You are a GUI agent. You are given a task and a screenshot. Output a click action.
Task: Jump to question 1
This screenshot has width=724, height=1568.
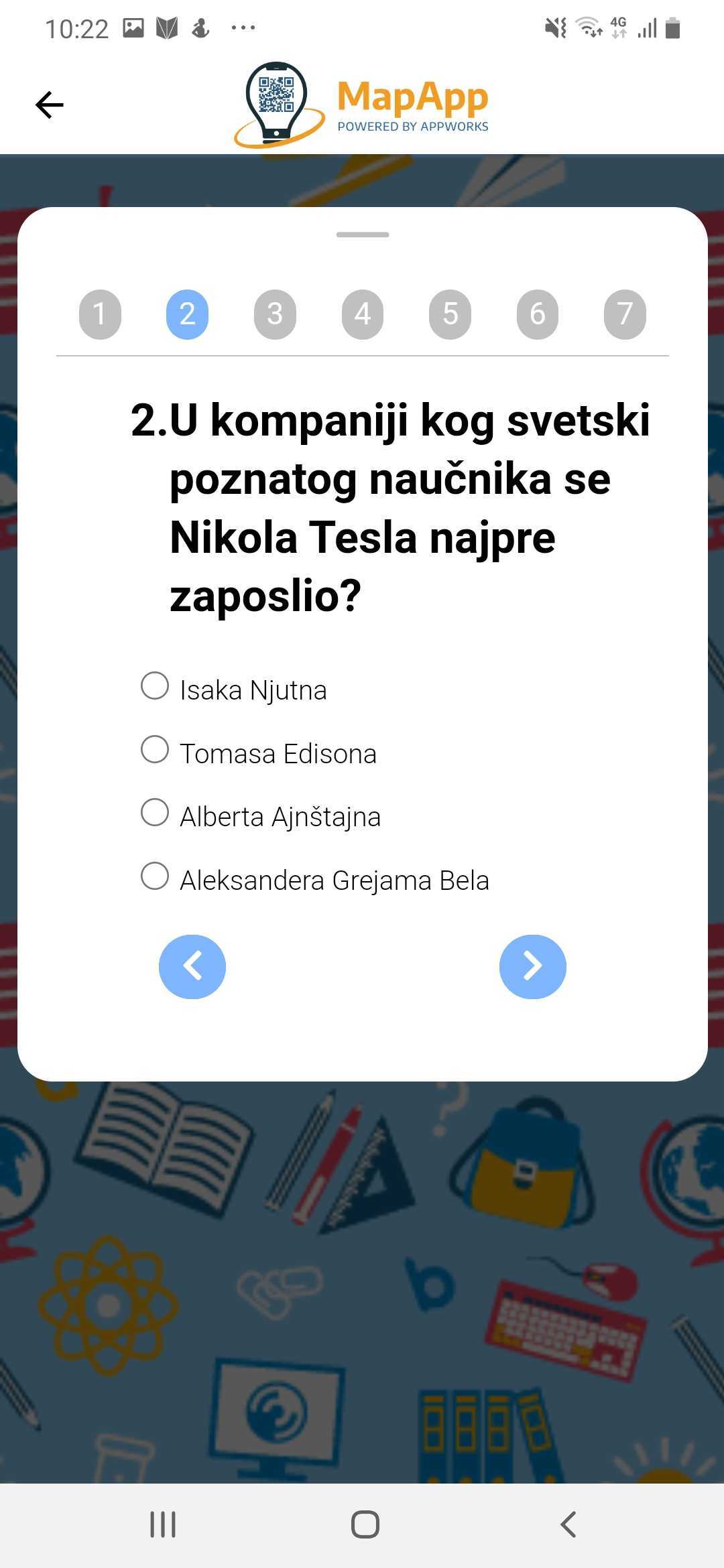pos(100,314)
